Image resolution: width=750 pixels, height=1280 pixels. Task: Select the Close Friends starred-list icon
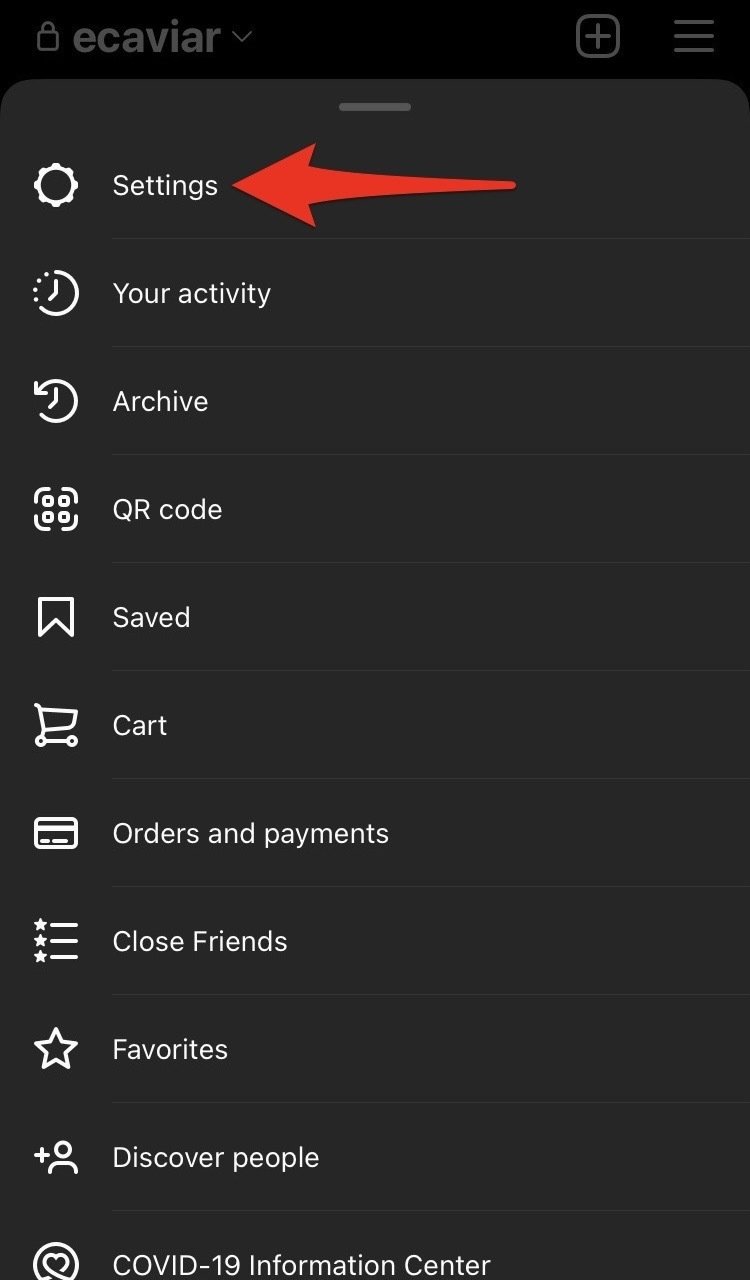[x=55, y=941]
